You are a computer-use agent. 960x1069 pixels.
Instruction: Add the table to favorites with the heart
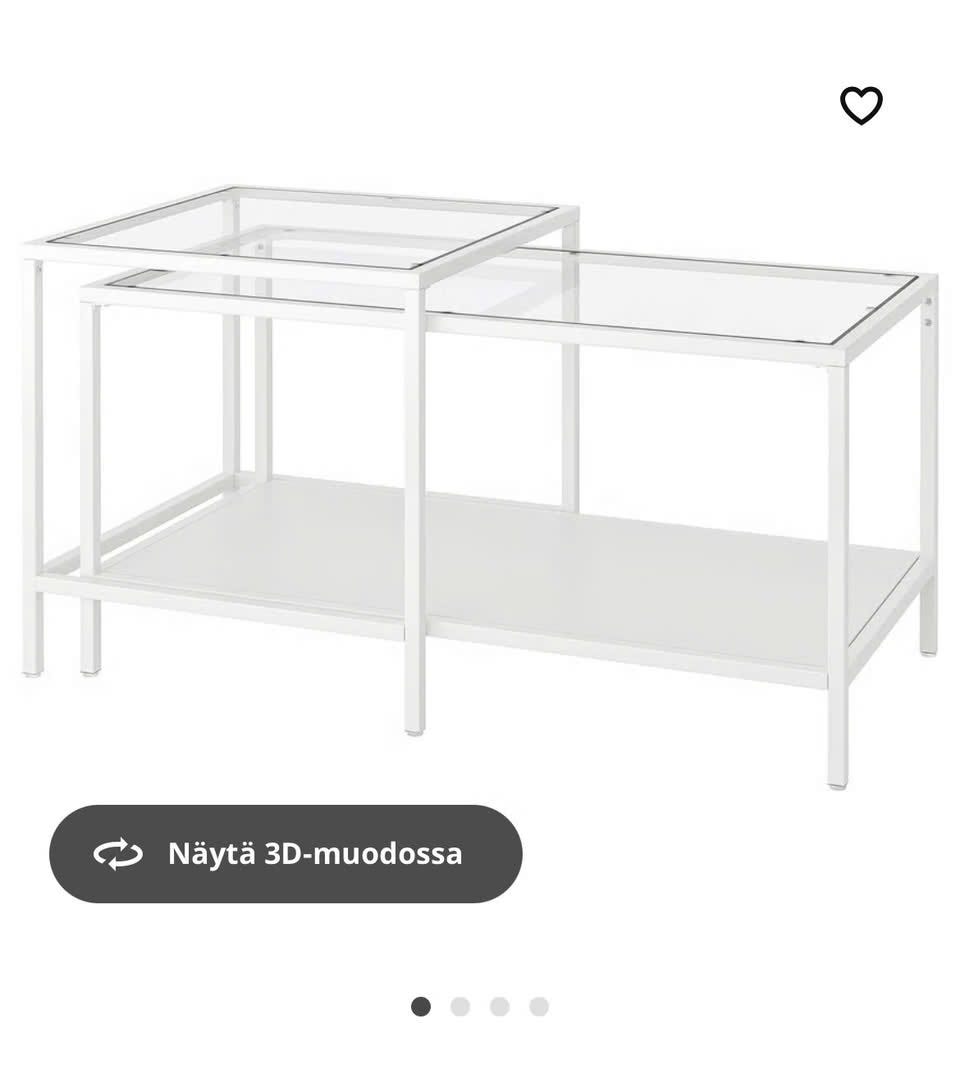click(861, 106)
